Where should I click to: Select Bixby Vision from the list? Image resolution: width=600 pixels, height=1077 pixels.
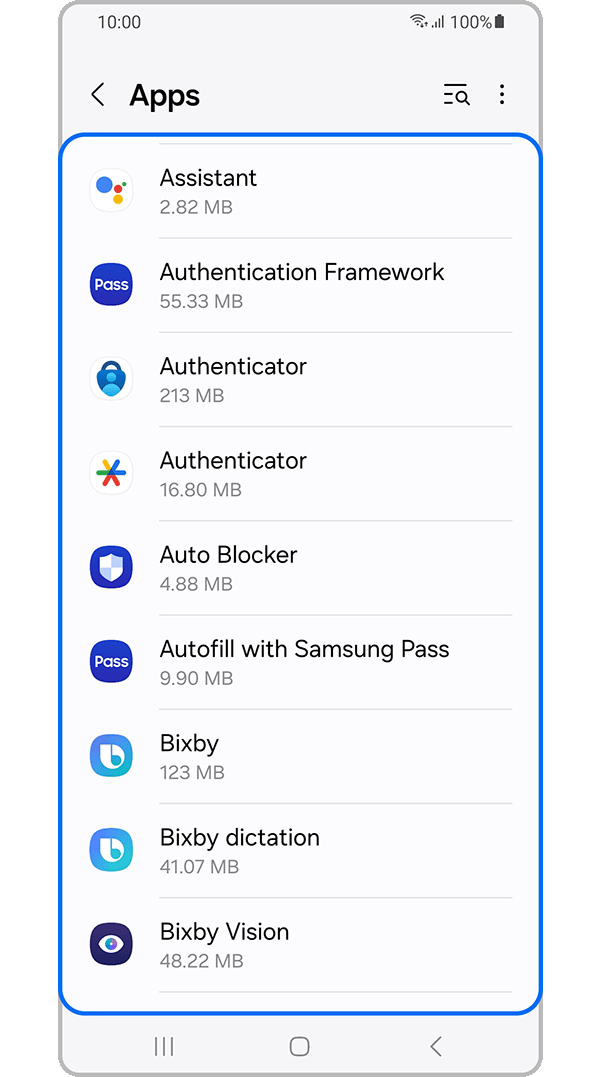300,944
